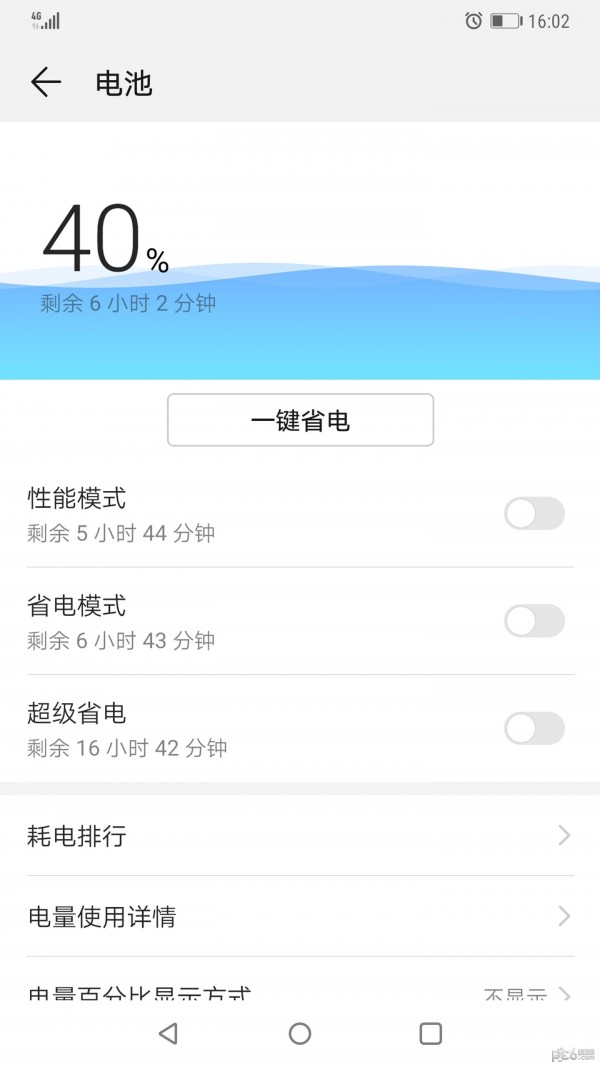Image resolution: width=600 pixels, height=1067 pixels.
Task: Open 耗电排行
Action: (x=300, y=836)
